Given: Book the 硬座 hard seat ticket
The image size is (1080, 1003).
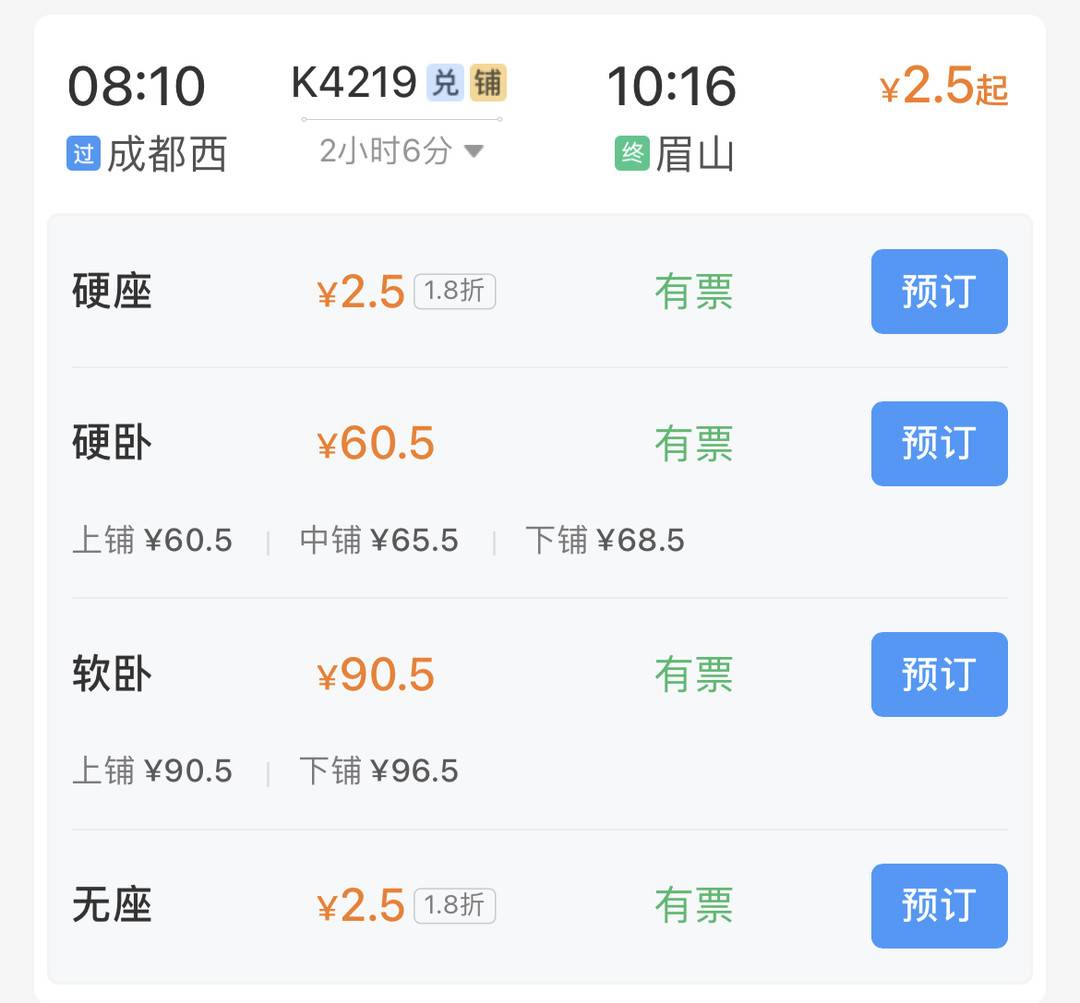Looking at the screenshot, I should tap(939, 291).
